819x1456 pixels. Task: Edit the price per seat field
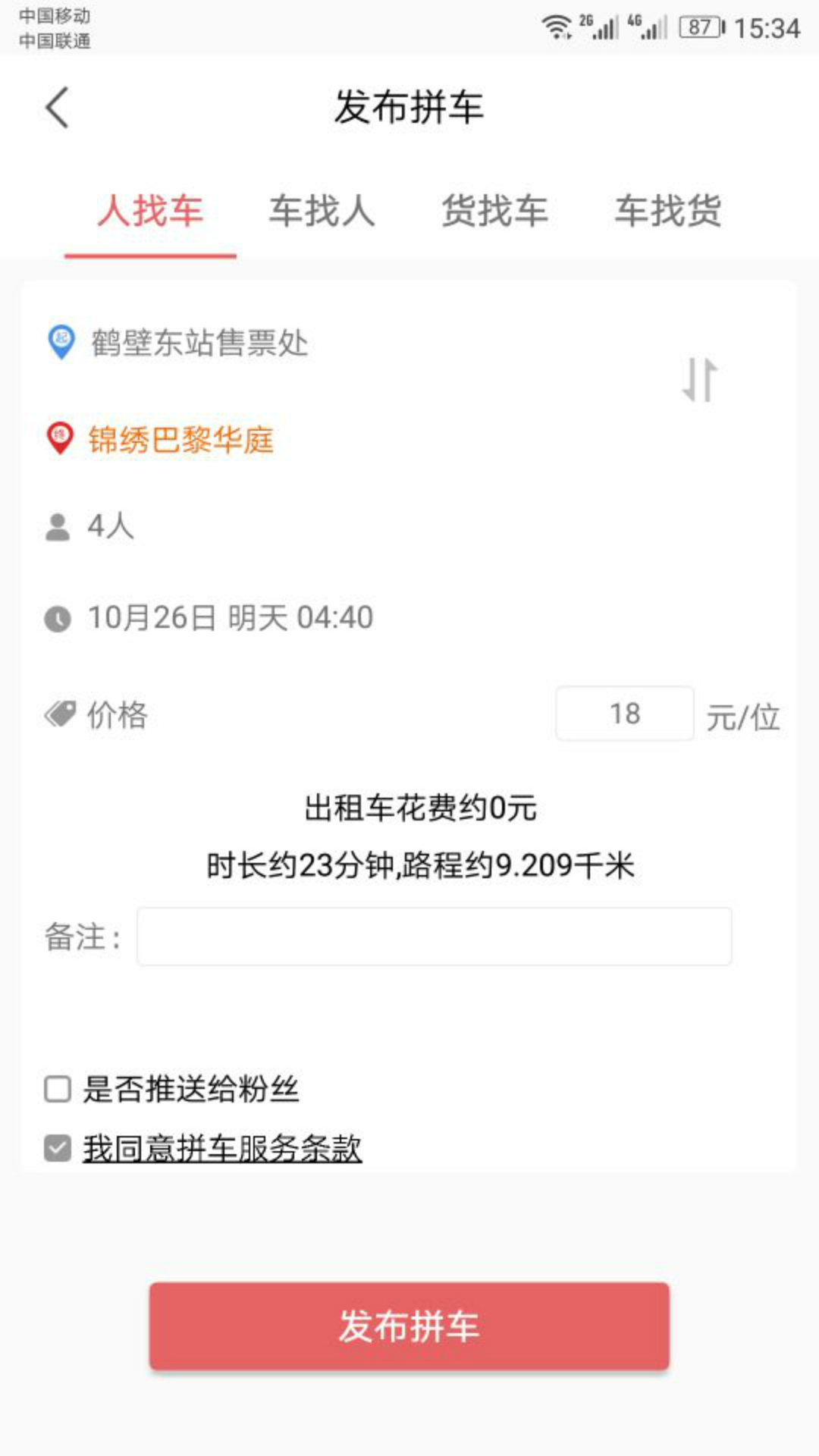pos(624,714)
